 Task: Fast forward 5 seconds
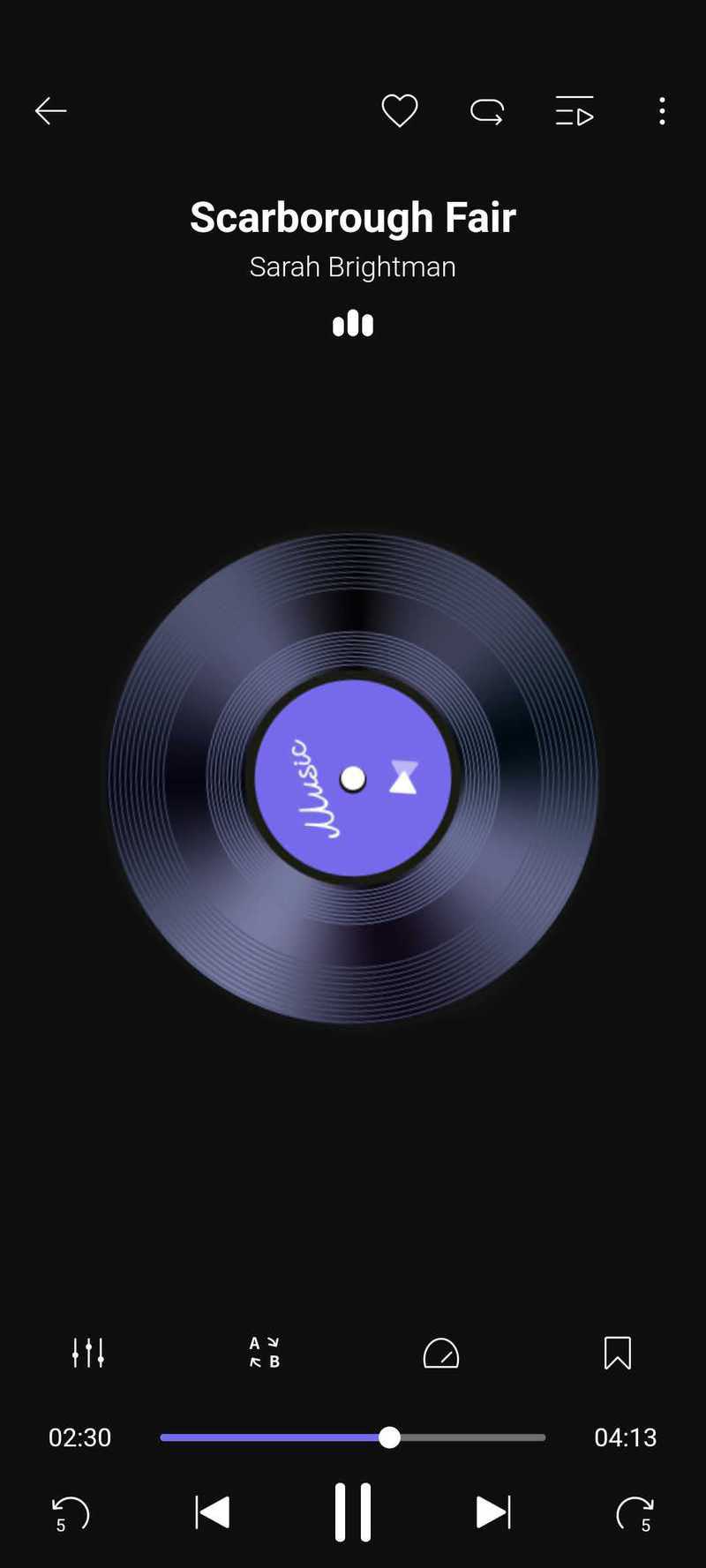[635, 1514]
